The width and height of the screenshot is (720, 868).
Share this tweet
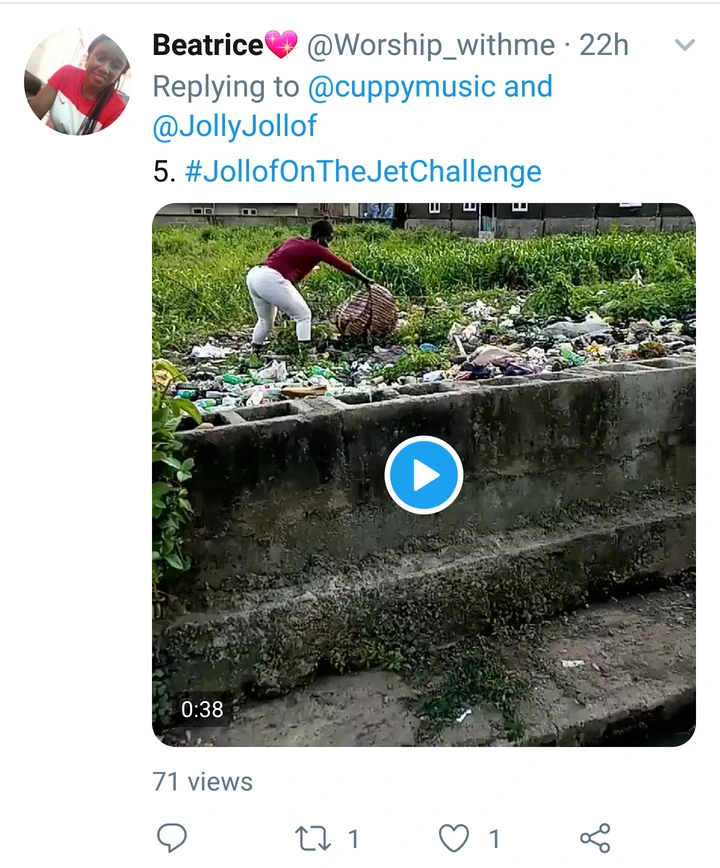click(595, 838)
